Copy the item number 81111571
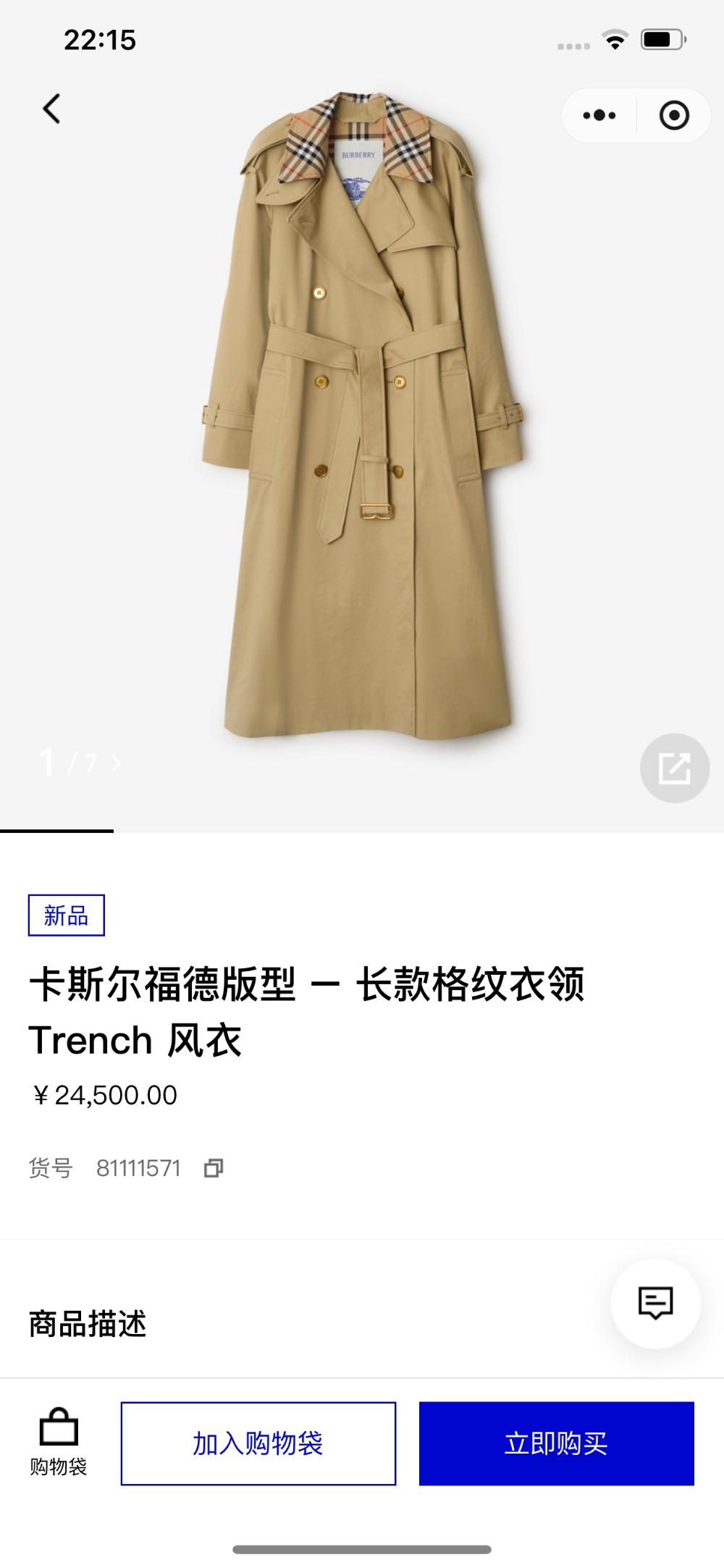724x1568 pixels. click(x=214, y=1168)
